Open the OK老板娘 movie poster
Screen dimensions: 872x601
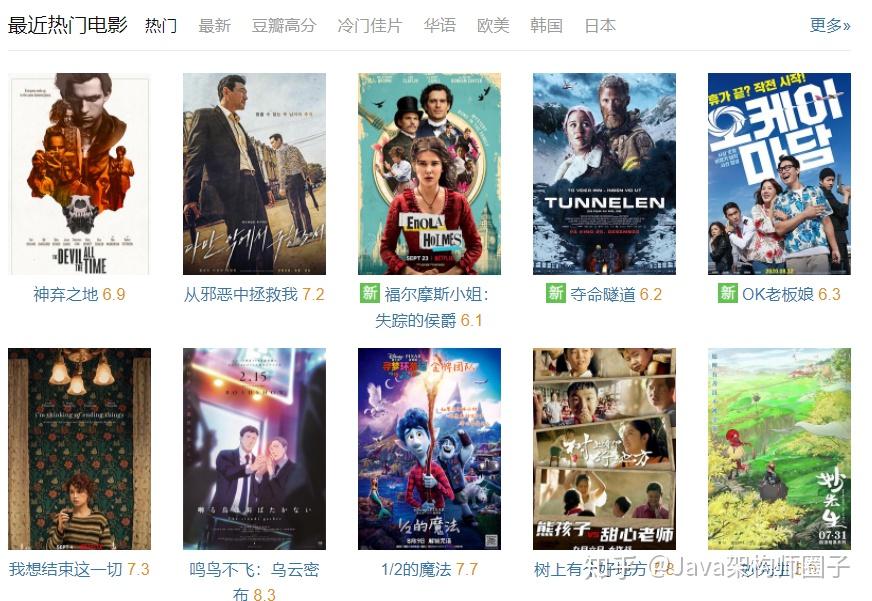pyautogui.click(x=779, y=173)
